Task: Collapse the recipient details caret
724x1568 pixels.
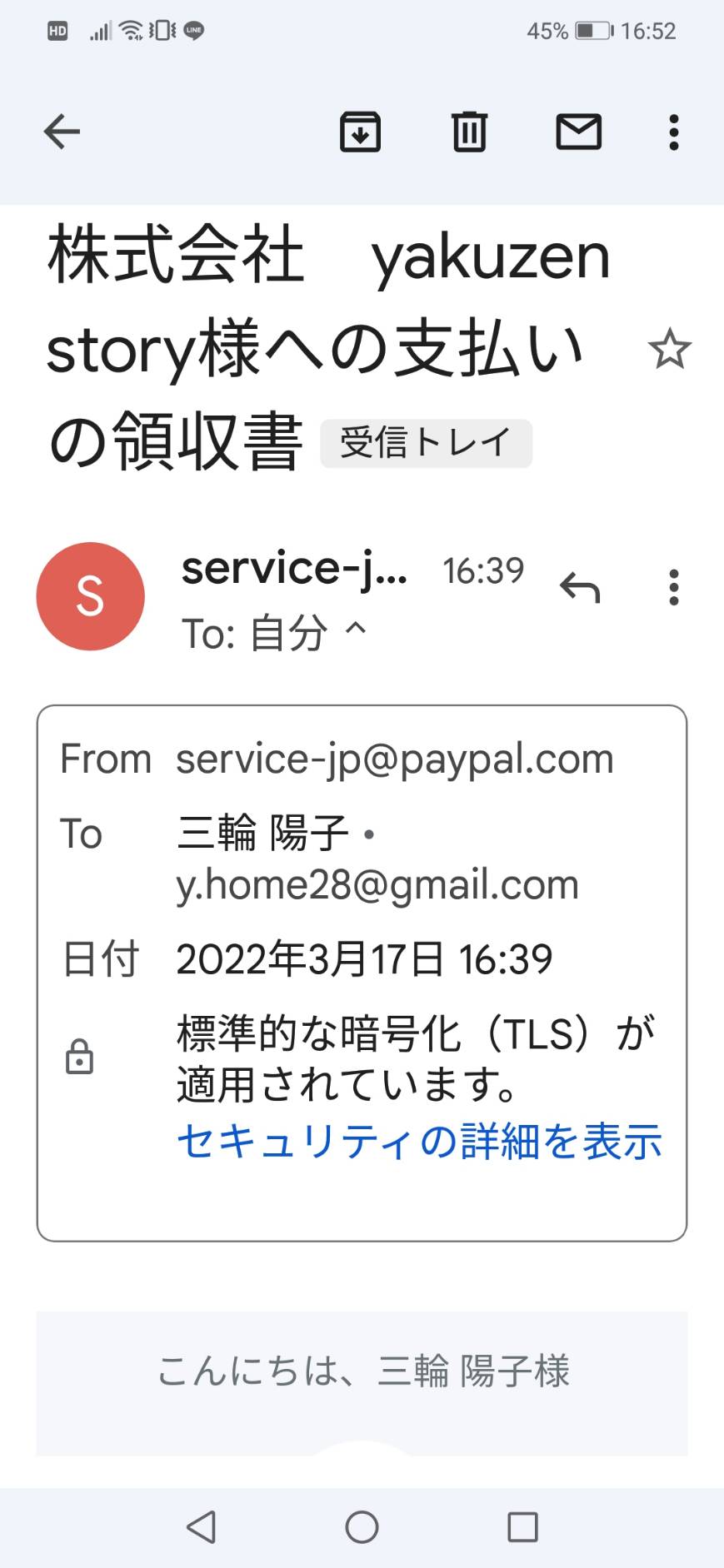Action: click(356, 628)
